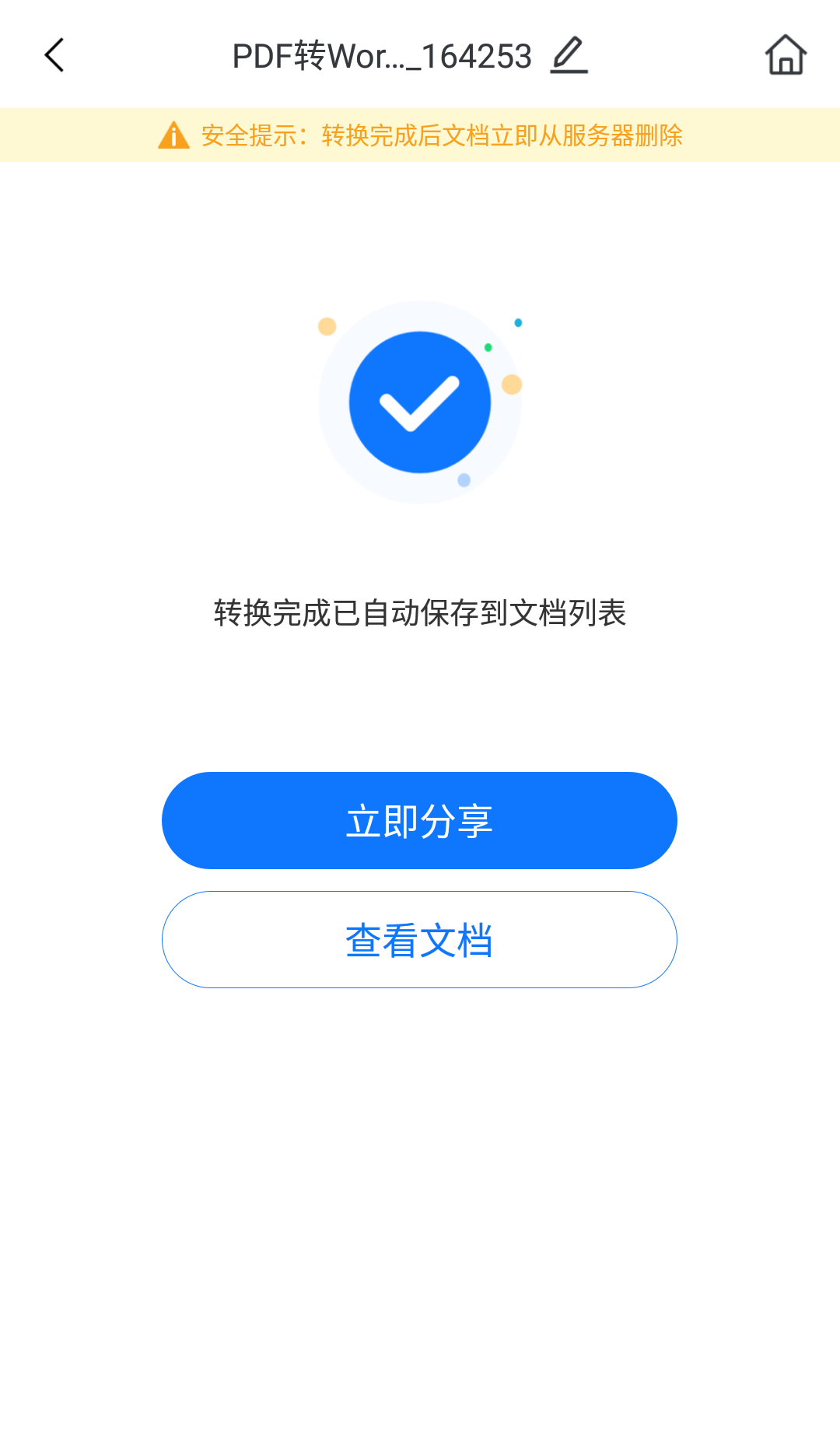Dismiss screen using back navigation icon
The image size is (840, 1452).
54,55
